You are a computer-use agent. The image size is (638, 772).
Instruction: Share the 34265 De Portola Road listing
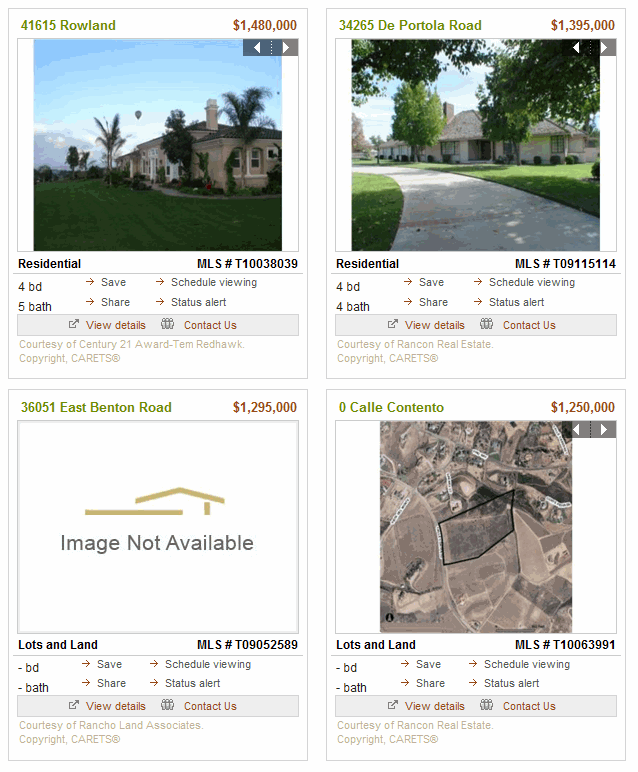click(x=433, y=302)
